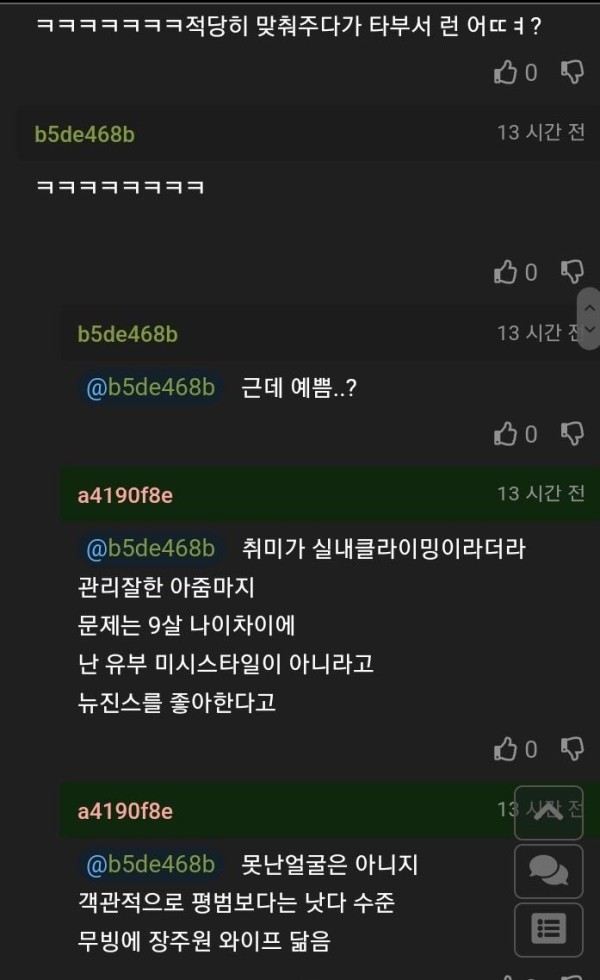Like the ㅋㅋㅋㅋㅋㅋㅋㅋ comment by b5de468b

[506, 272]
